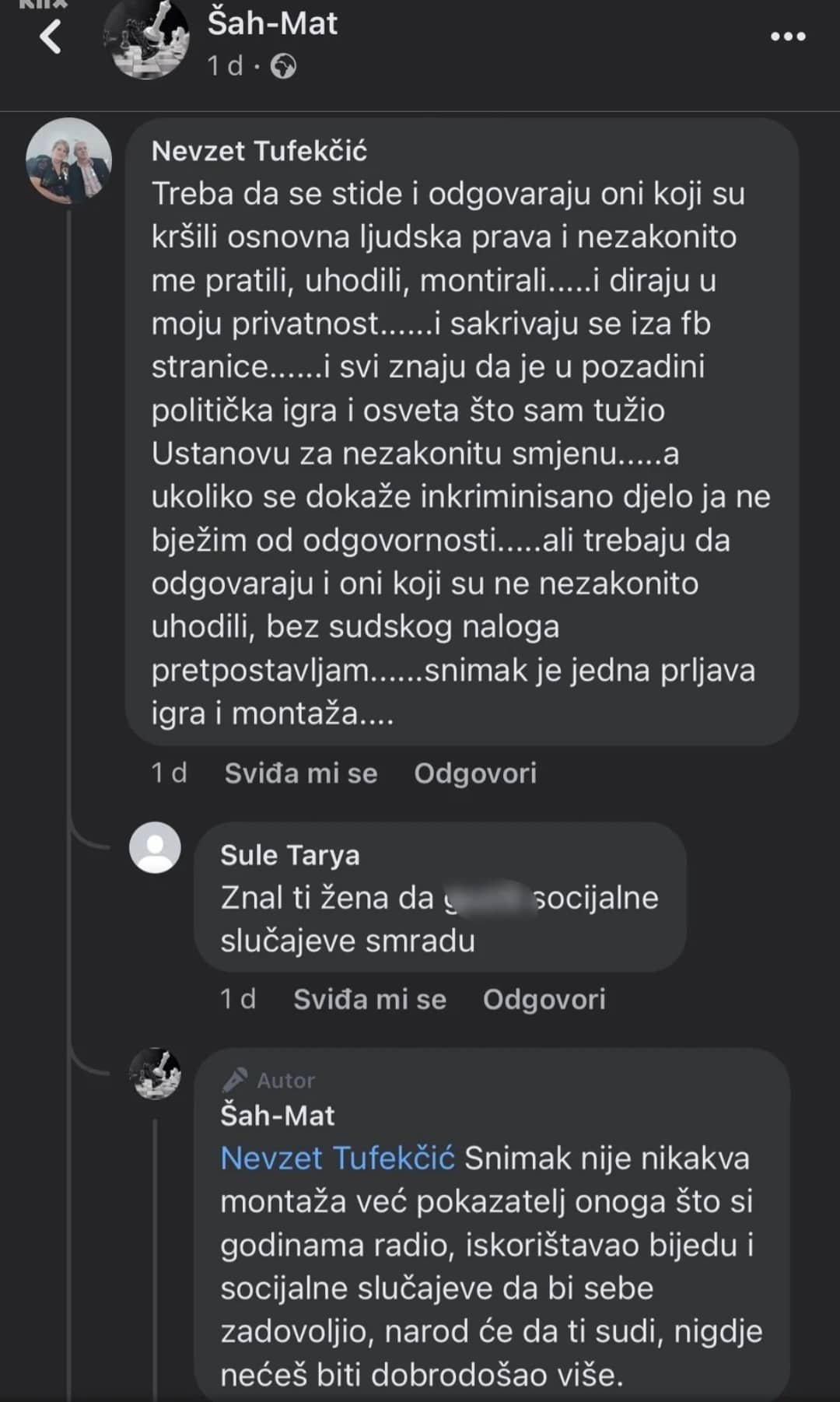Open the blue Nevzet Tufekčić mention

coord(338,1158)
